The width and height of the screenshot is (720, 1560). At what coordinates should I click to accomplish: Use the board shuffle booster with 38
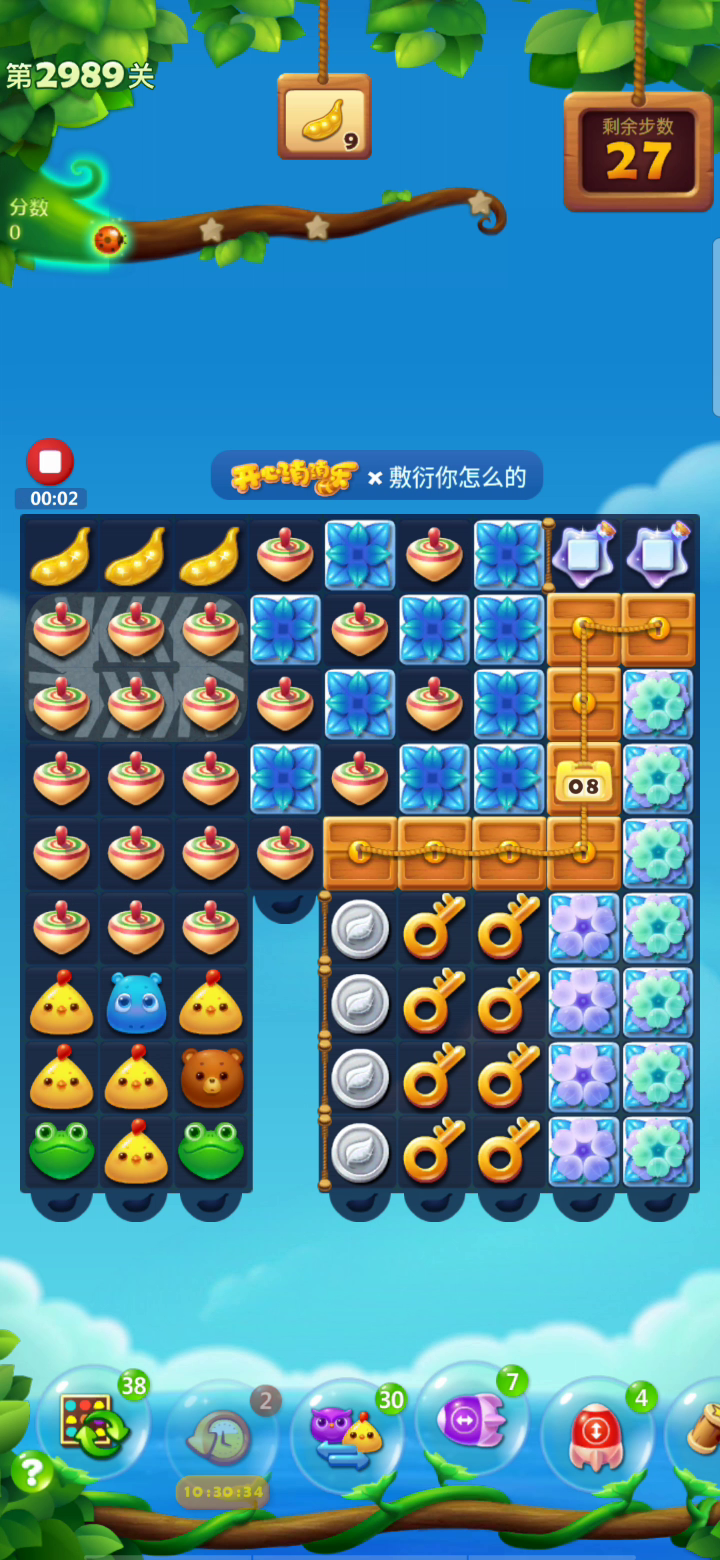93,1422
